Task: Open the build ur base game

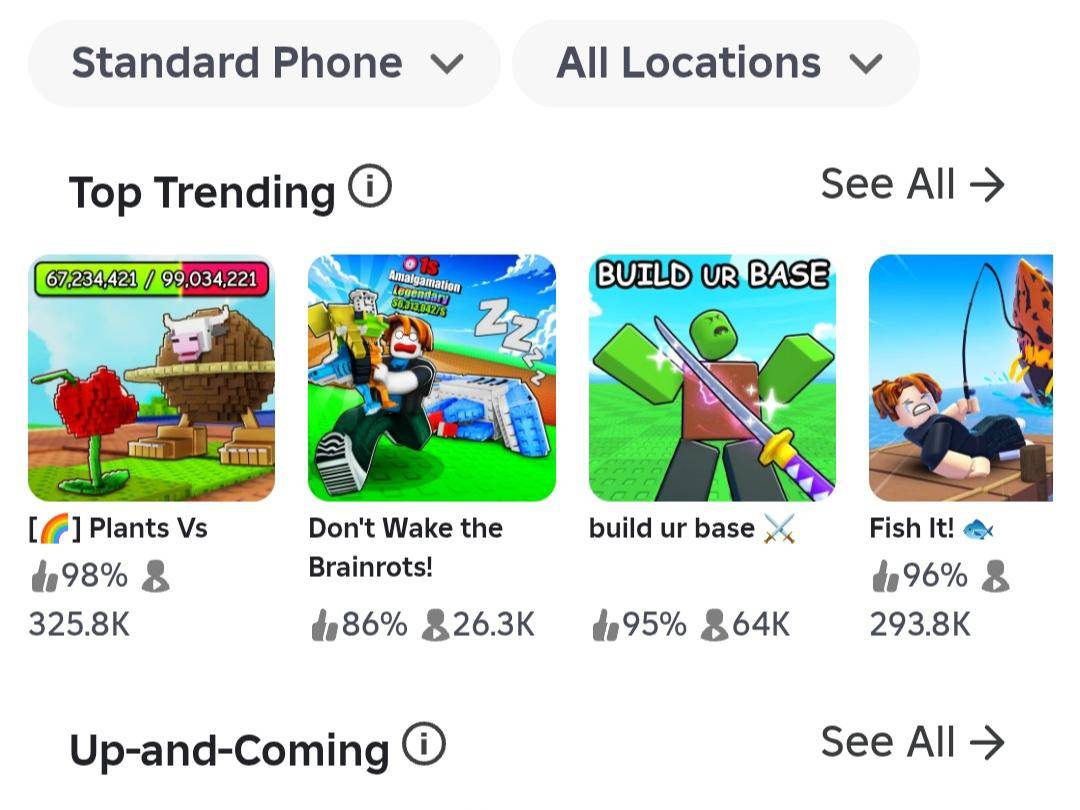Action: click(711, 378)
